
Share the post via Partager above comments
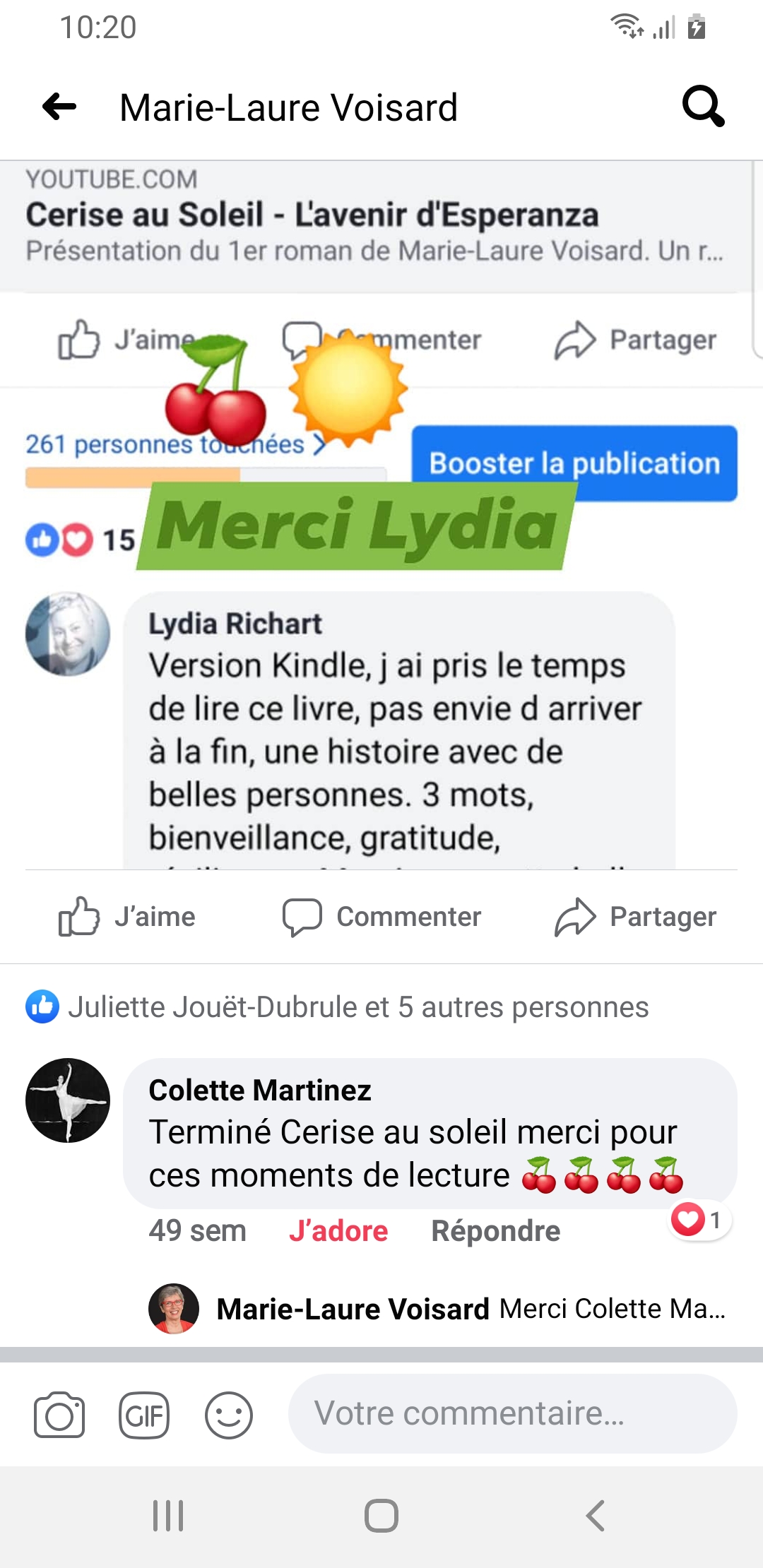coord(636,917)
